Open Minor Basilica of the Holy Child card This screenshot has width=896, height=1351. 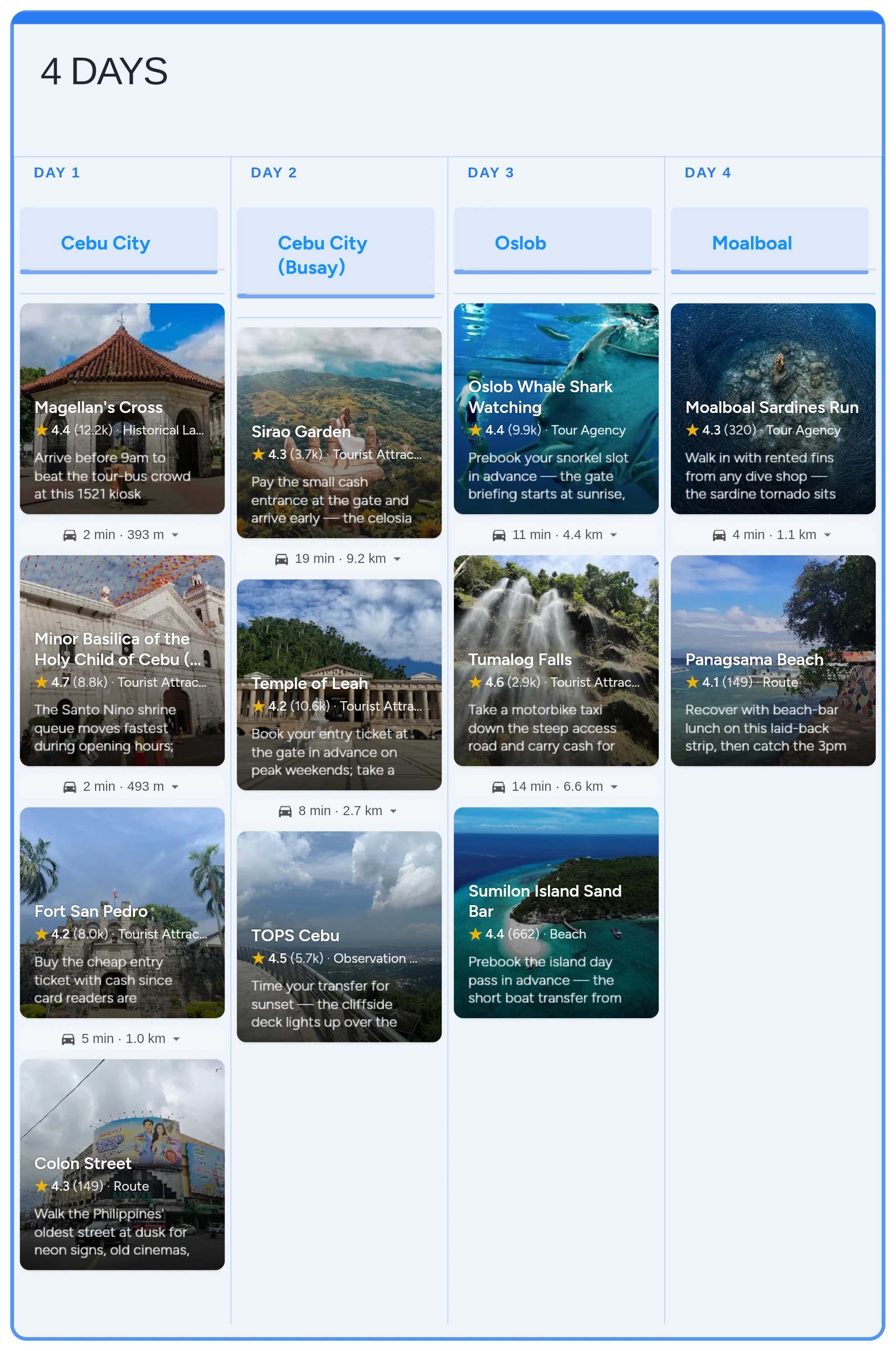(x=122, y=661)
